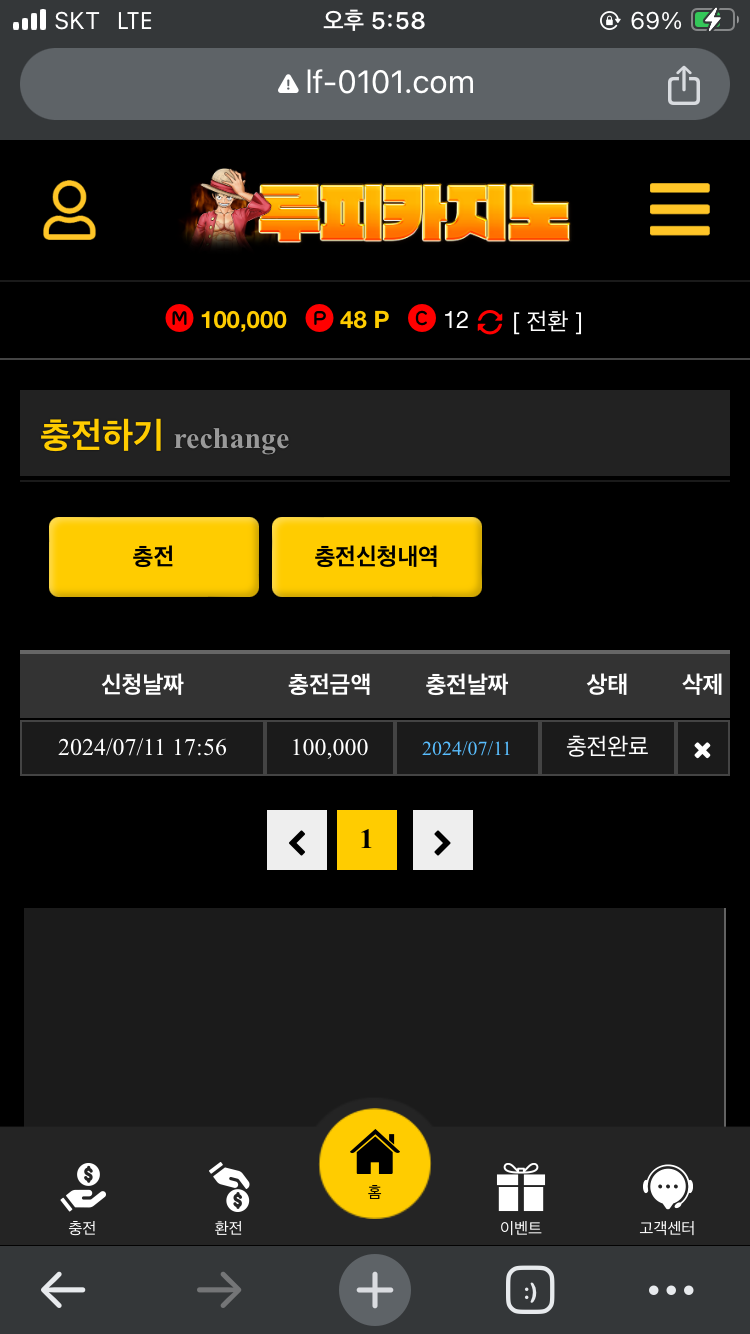Open the hamburger menu
Image resolution: width=750 pixels, height=1334 pixels.
[x=679, y=210]
